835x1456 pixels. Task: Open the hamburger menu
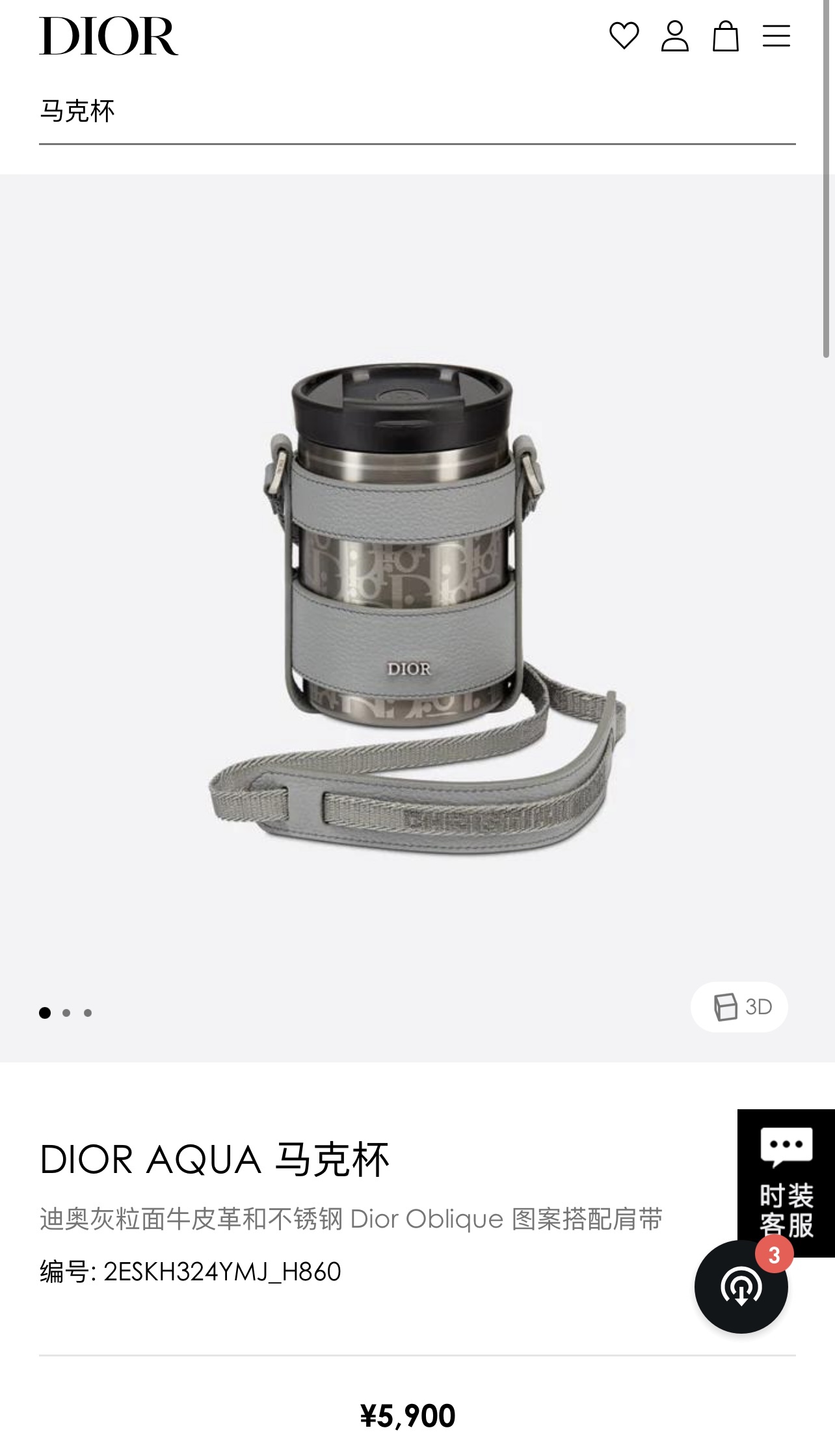[776, 36]
